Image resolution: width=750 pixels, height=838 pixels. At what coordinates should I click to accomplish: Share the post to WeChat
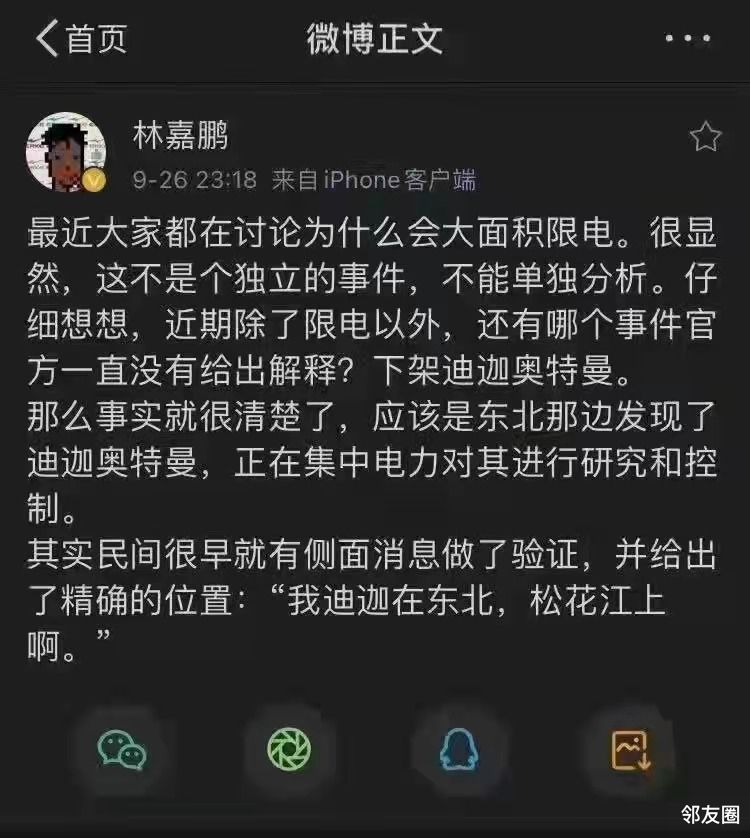[122, 749]
